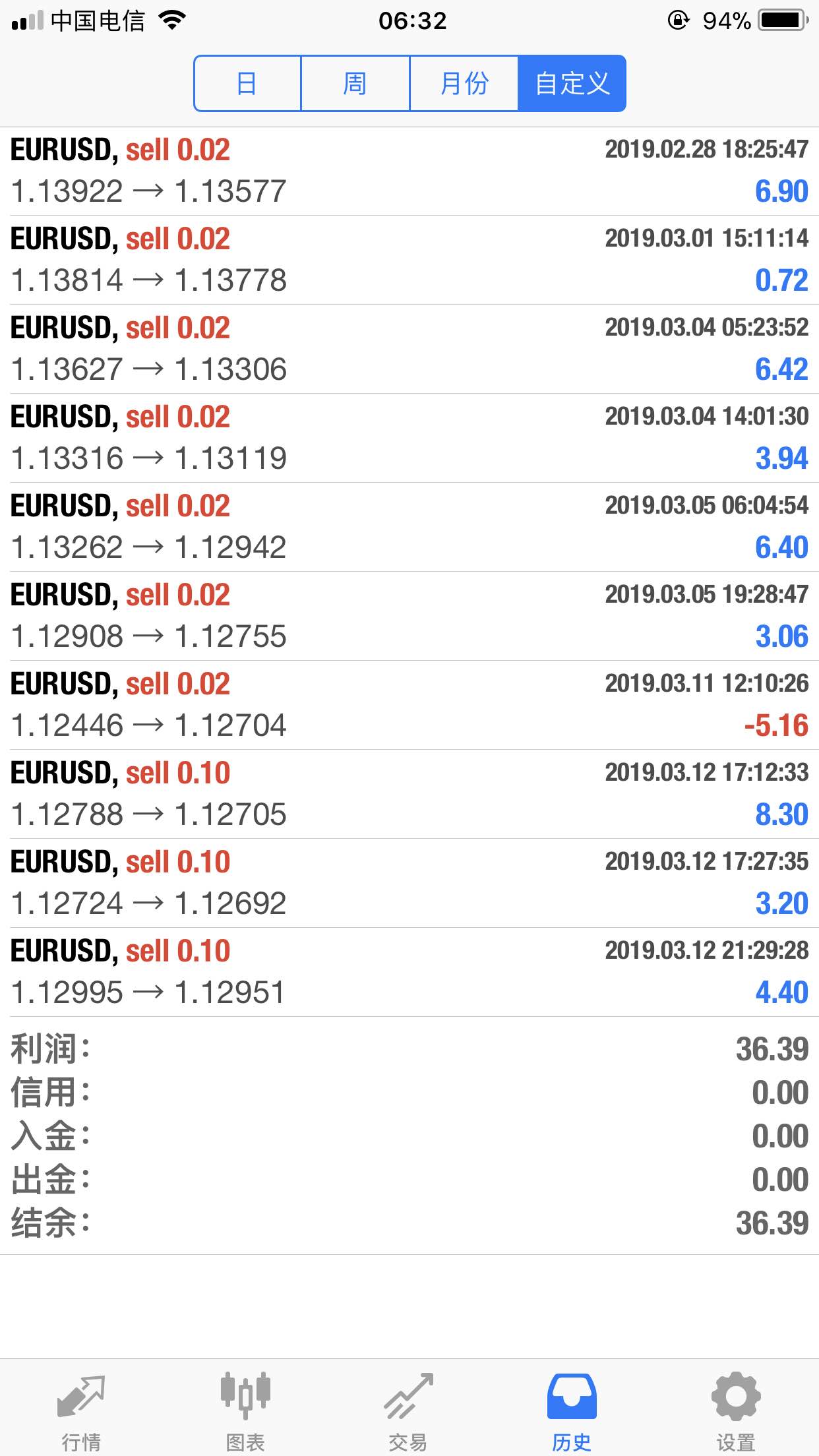Switch to the 月份 tab

click(x=464, y=83)
